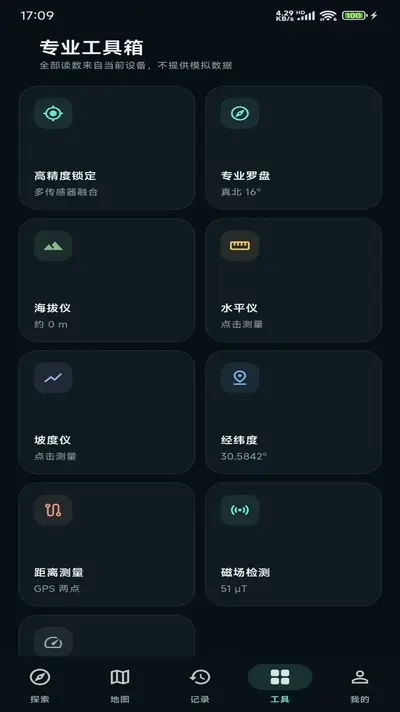Launch the 水平仪 level tool
The width and height of the screenshot is (400, 712).
(x=293, y=280)
